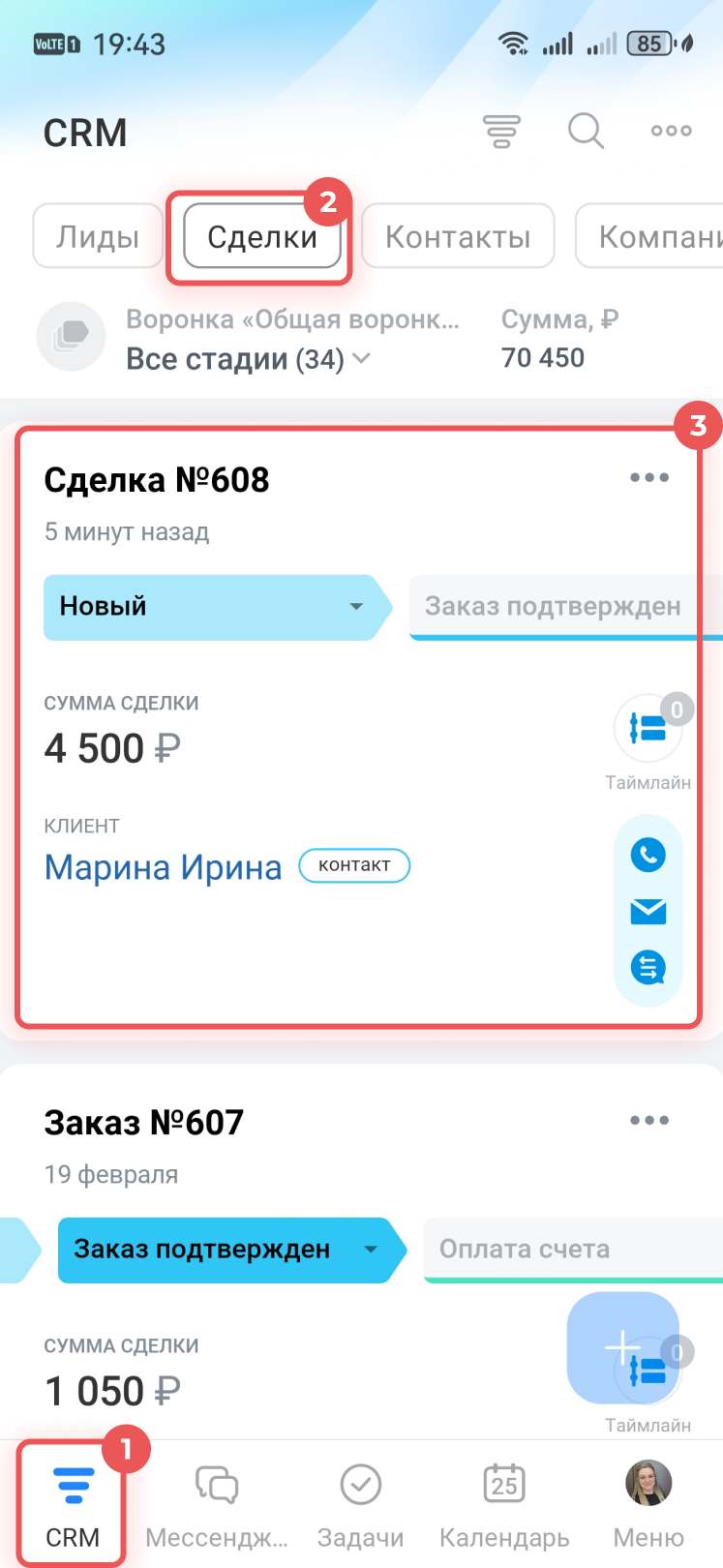Switch to the Лиды tab
This screenshot has height=1568, width=723.
pyautogui.click(x=98, y=236)
